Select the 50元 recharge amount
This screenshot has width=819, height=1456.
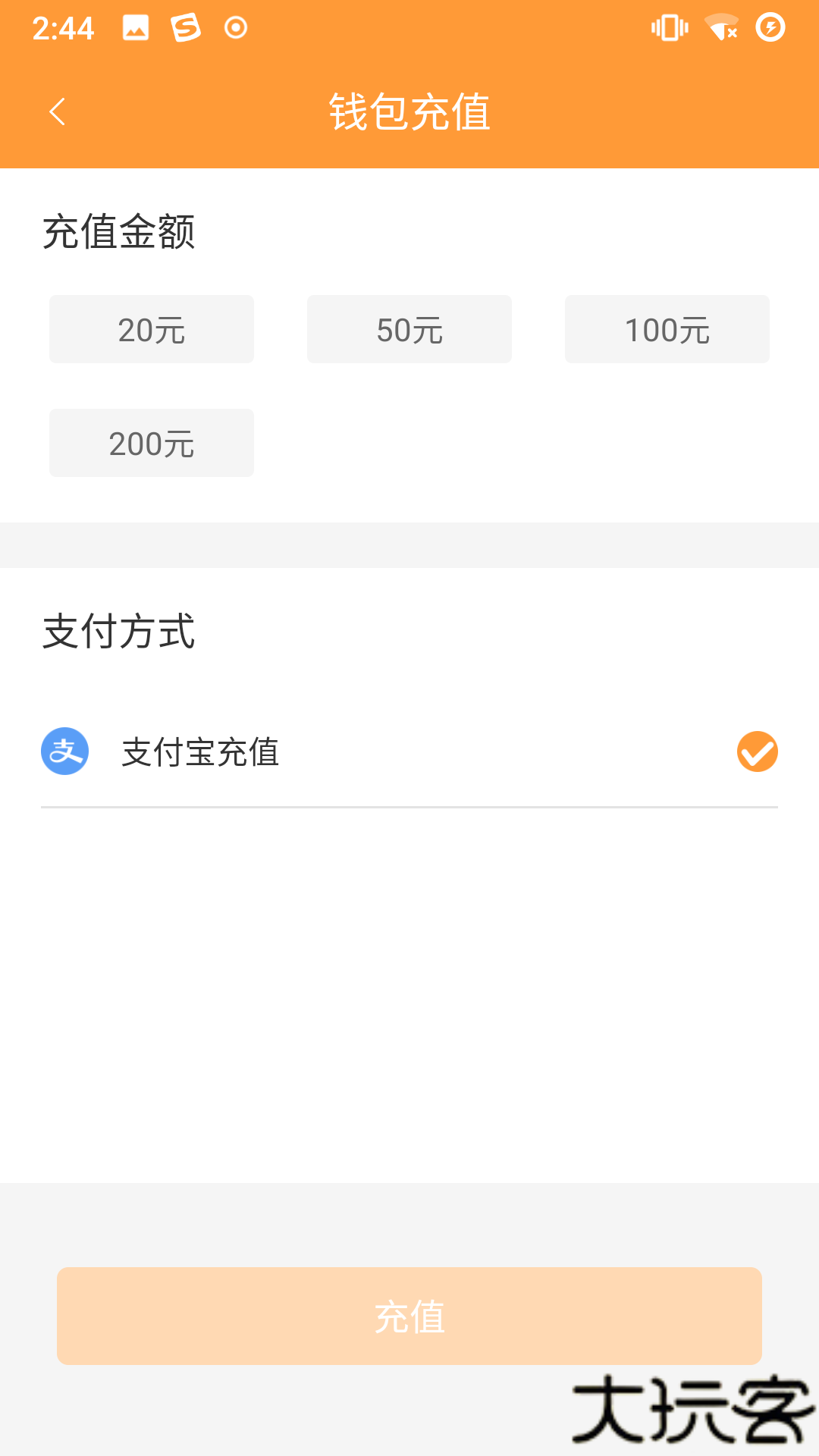[x=409, y=328]
